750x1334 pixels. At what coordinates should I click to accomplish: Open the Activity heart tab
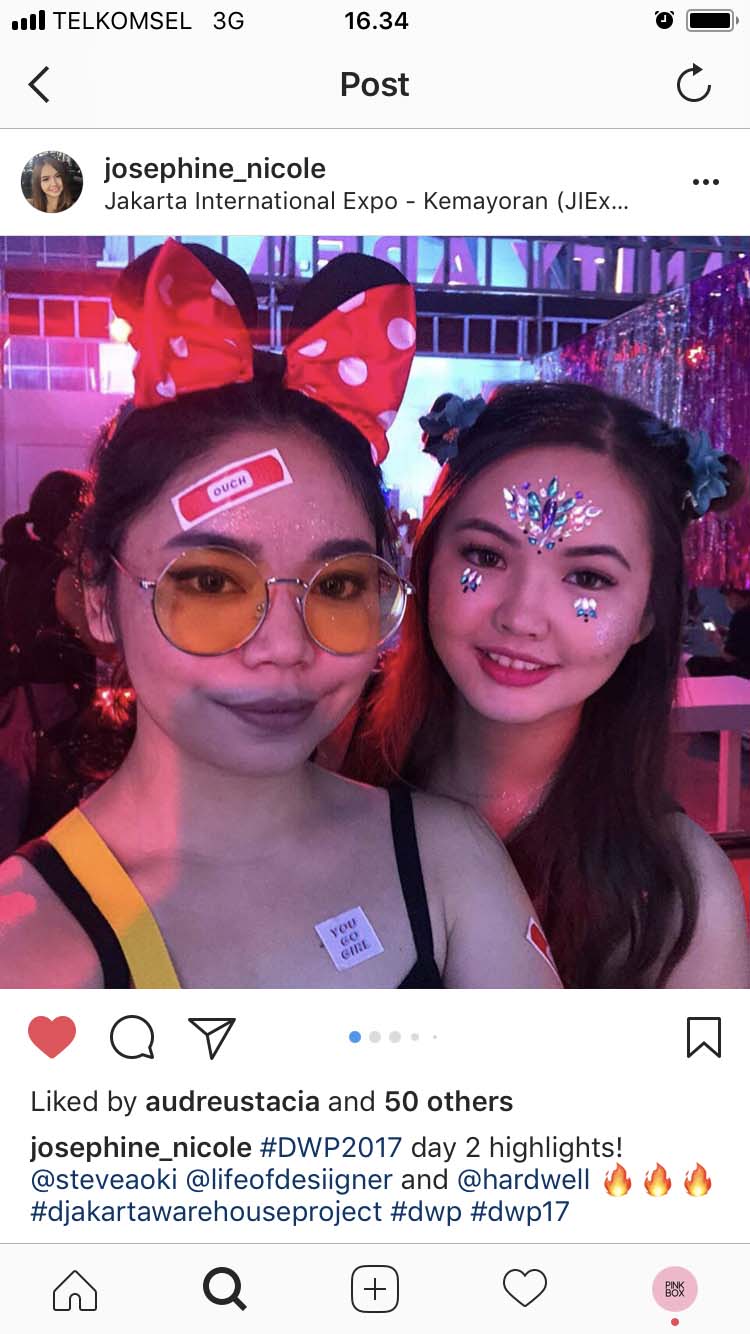(525, 1289)
